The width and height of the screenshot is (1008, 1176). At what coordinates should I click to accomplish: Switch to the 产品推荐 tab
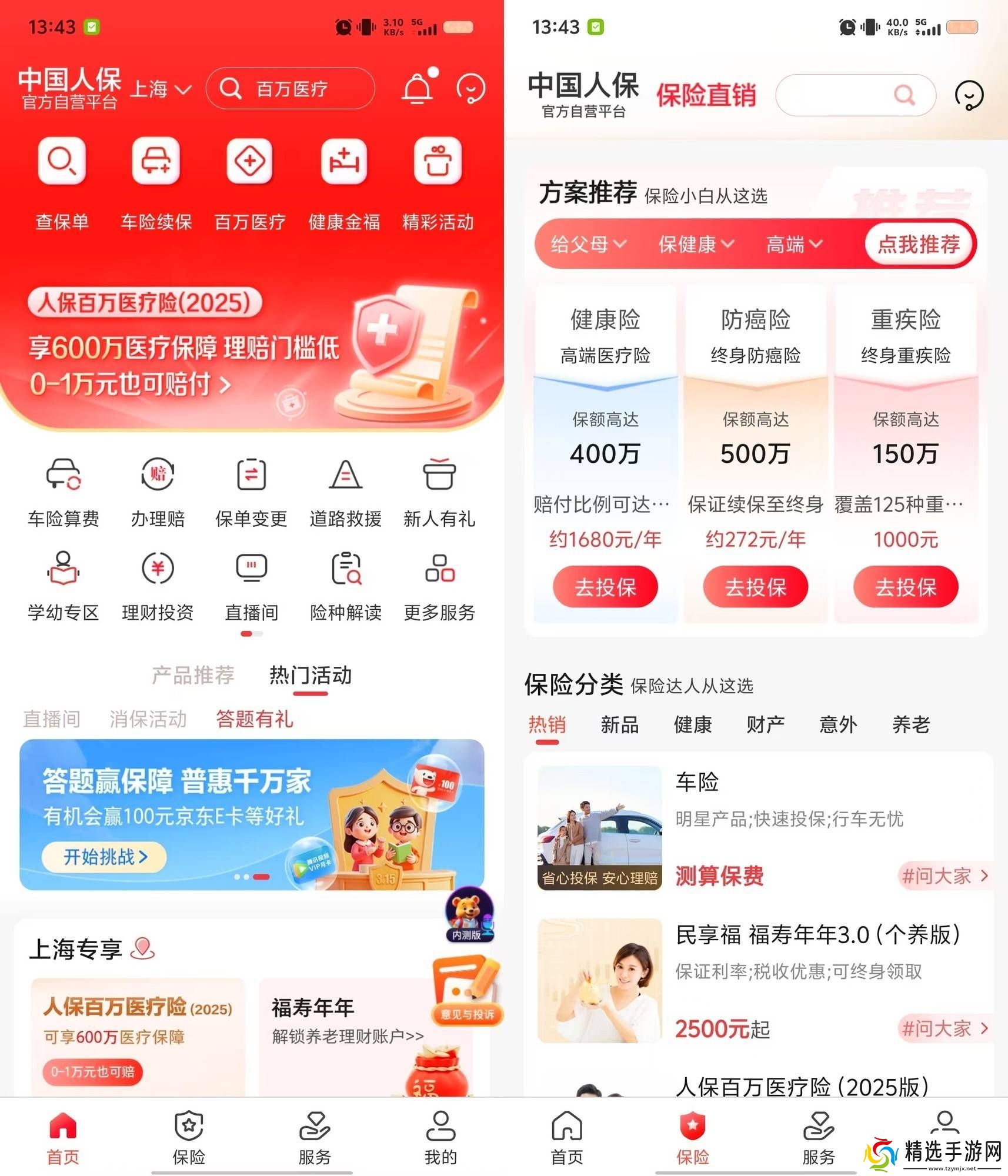pyautogui.click(x=193, y=674)
